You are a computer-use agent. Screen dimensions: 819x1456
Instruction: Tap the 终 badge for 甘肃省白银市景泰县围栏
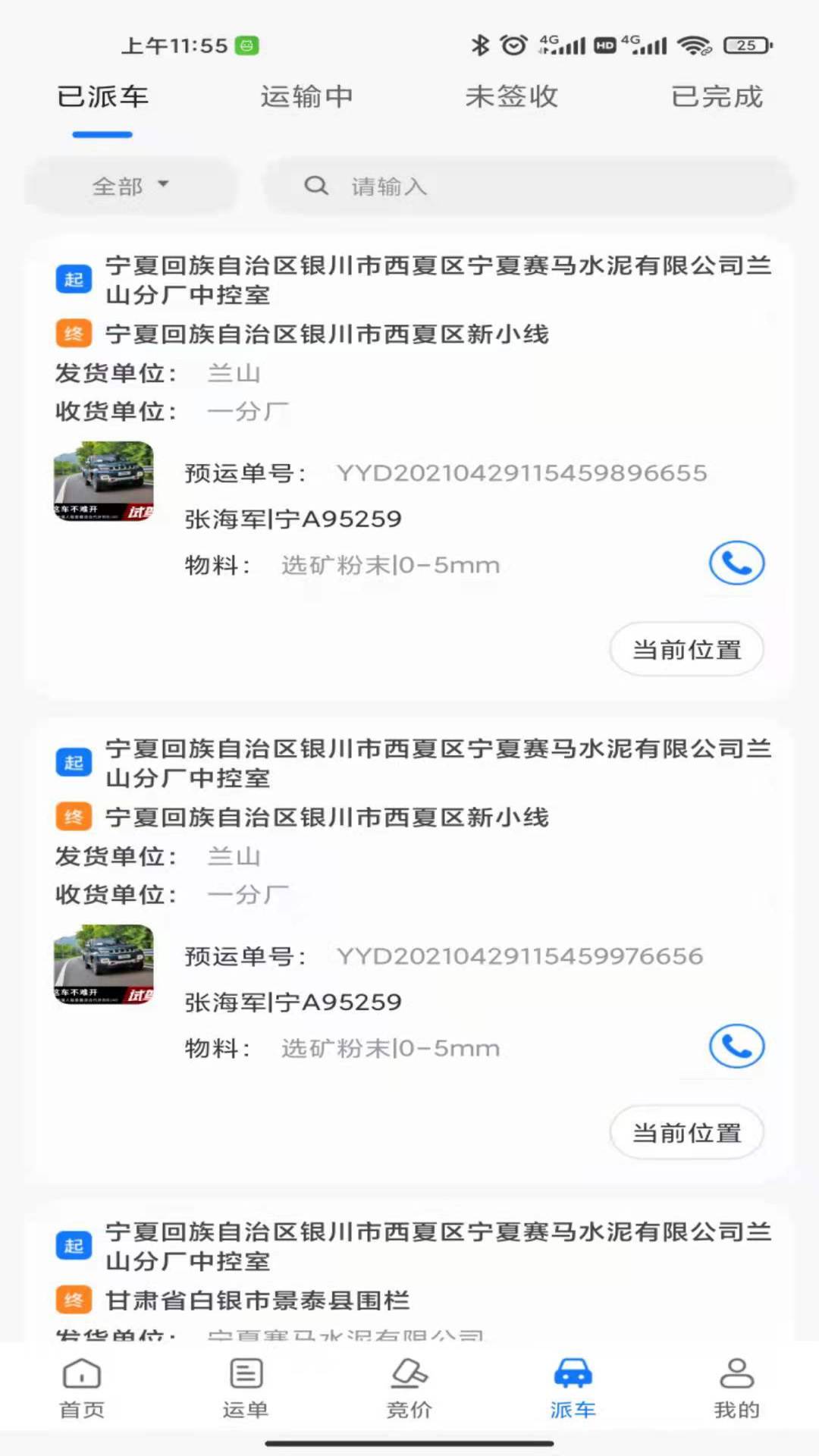tap(74, 1301)
